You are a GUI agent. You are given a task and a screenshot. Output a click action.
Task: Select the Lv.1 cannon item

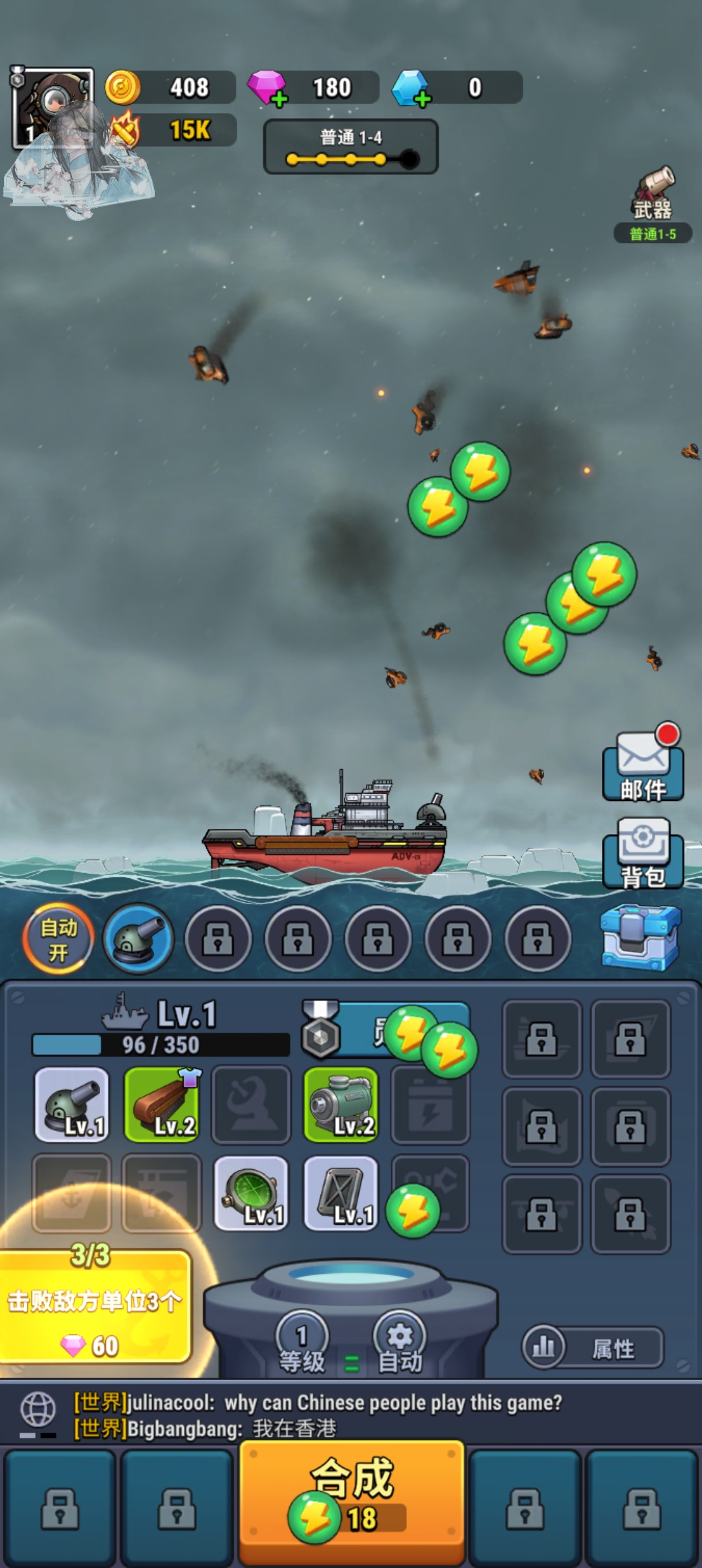click(x=72, y=1104)
